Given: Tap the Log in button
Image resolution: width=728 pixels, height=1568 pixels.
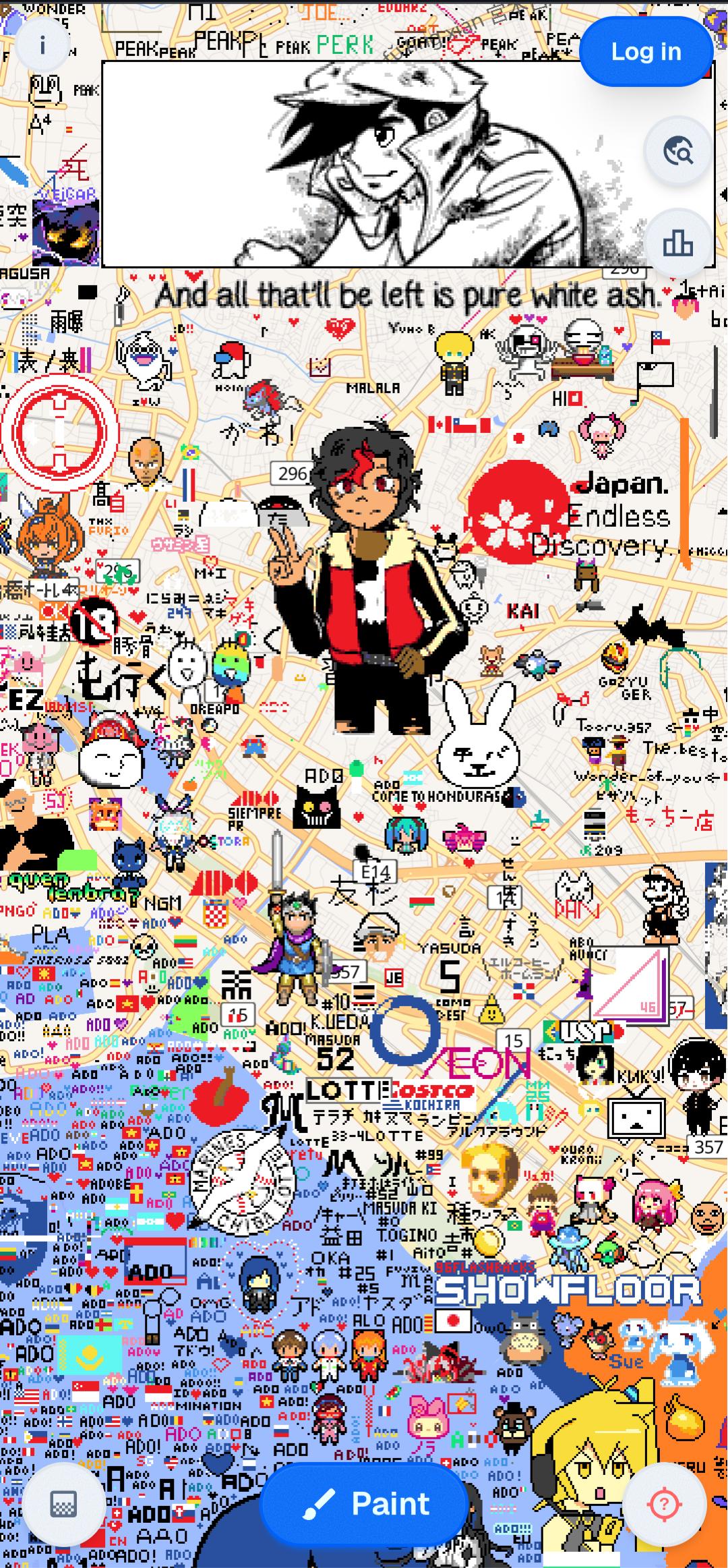Looking at the screenshot, I should click(x=646, y=52).
